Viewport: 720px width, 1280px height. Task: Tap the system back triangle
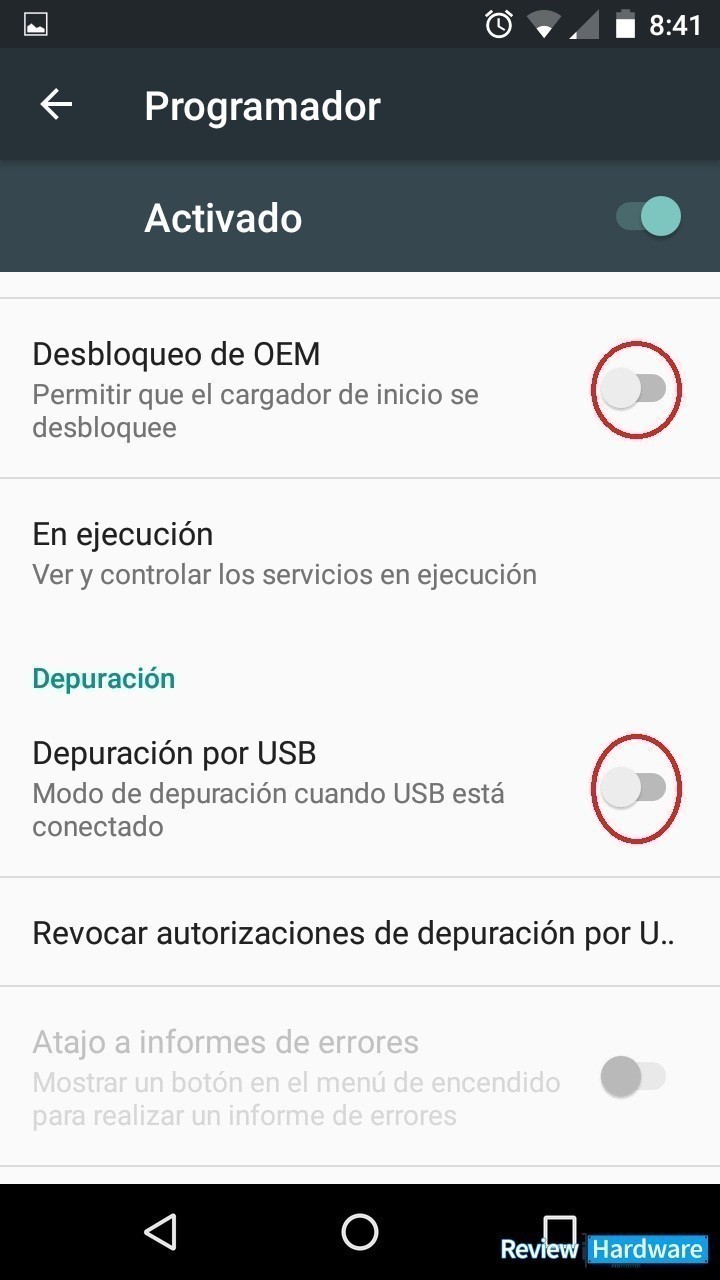(x=161, y=1232)
